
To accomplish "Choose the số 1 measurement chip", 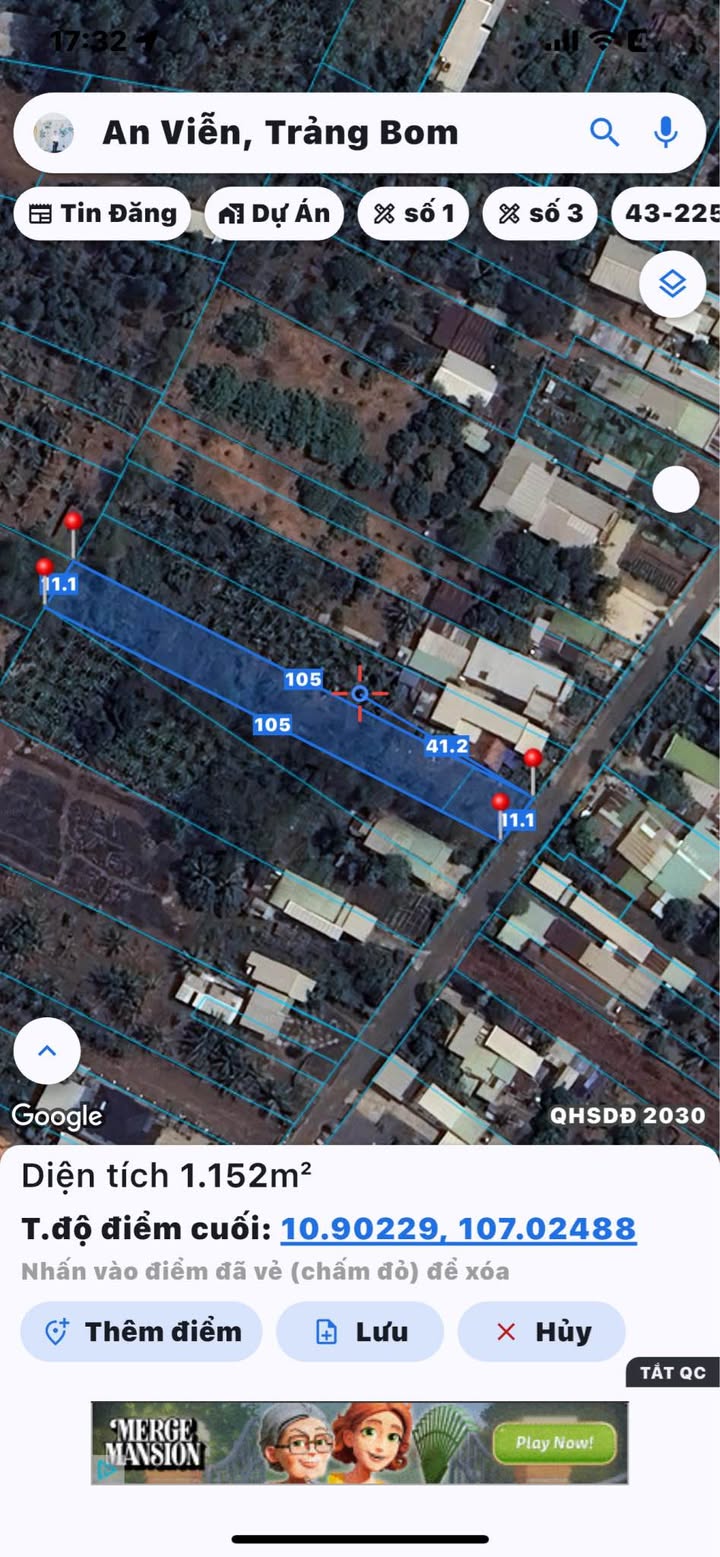I will click(413, 213).
